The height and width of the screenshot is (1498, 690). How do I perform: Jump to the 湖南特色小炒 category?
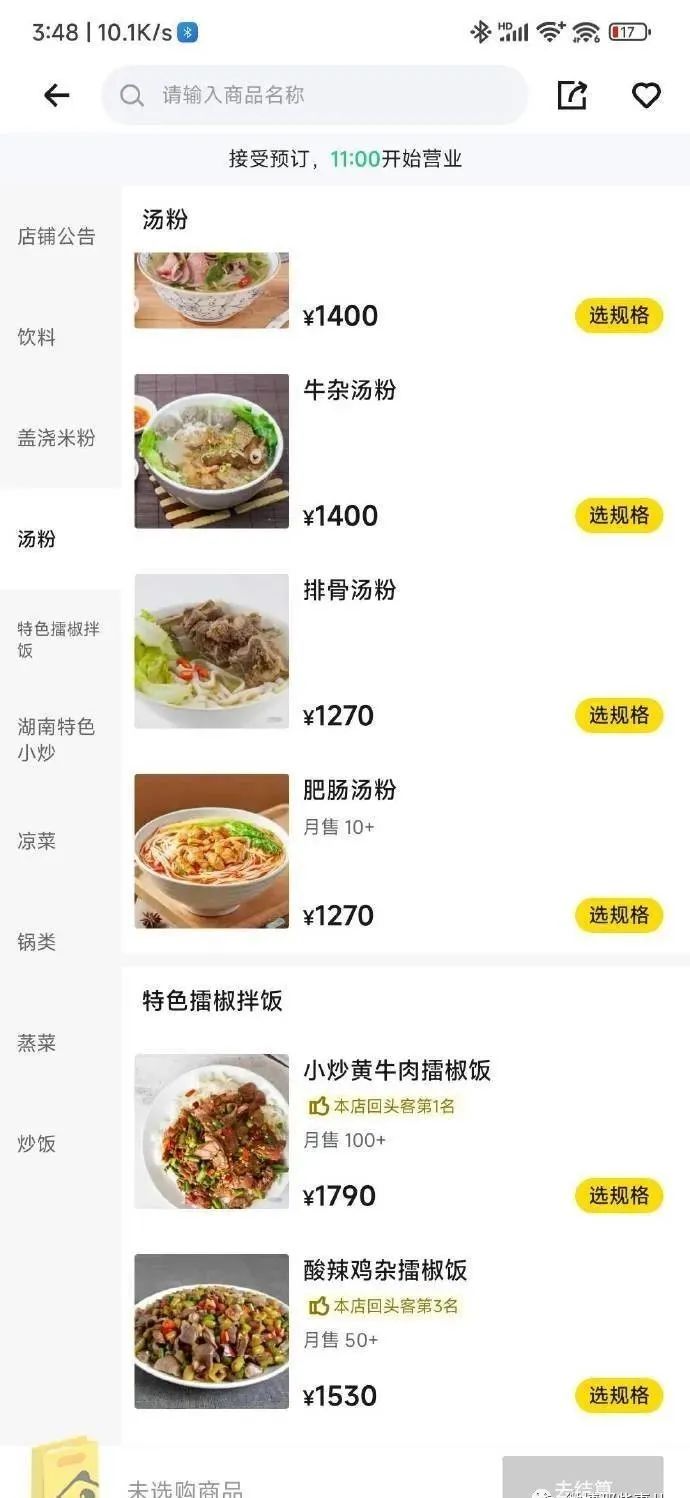57,740
